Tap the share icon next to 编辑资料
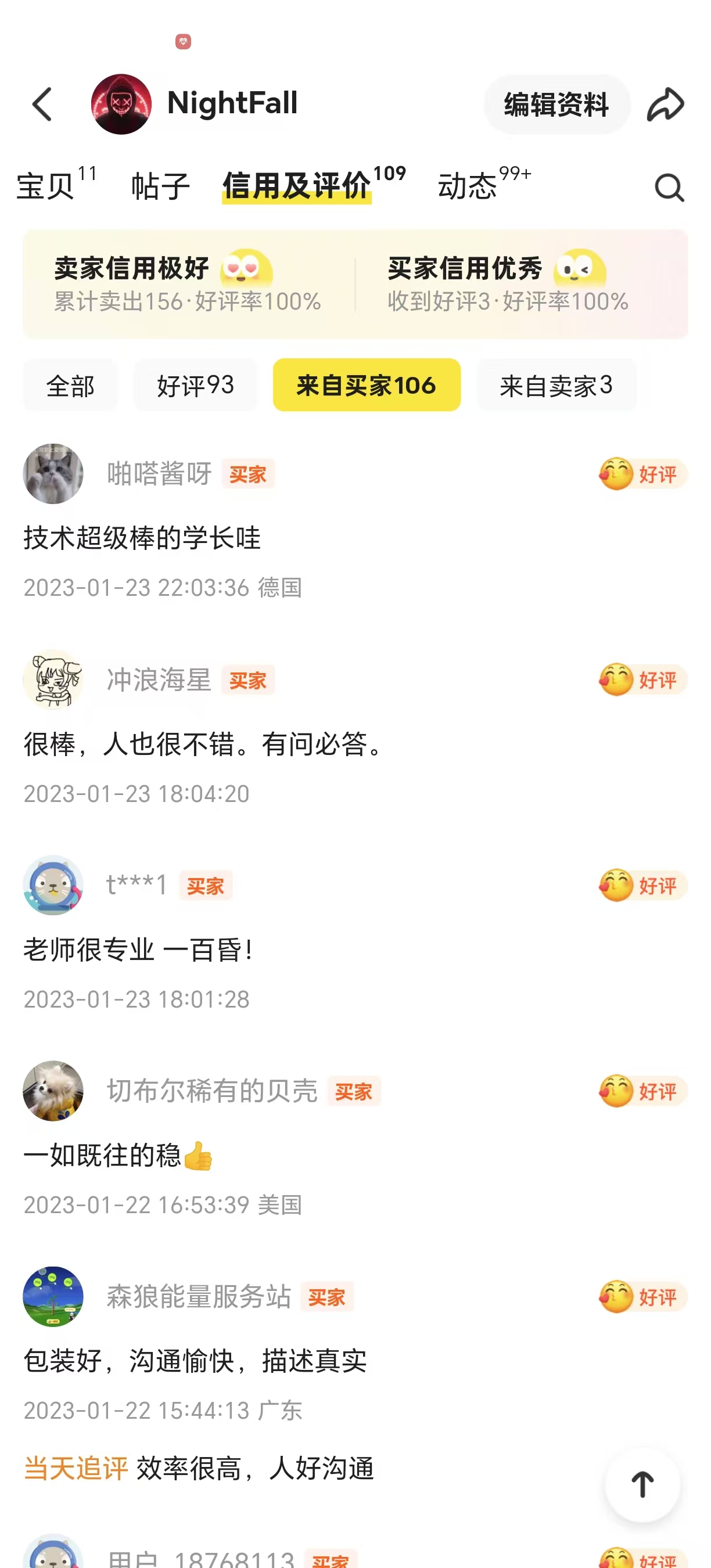The height and width of the screenshot is (1568, 711). click(x=666, y=103)
